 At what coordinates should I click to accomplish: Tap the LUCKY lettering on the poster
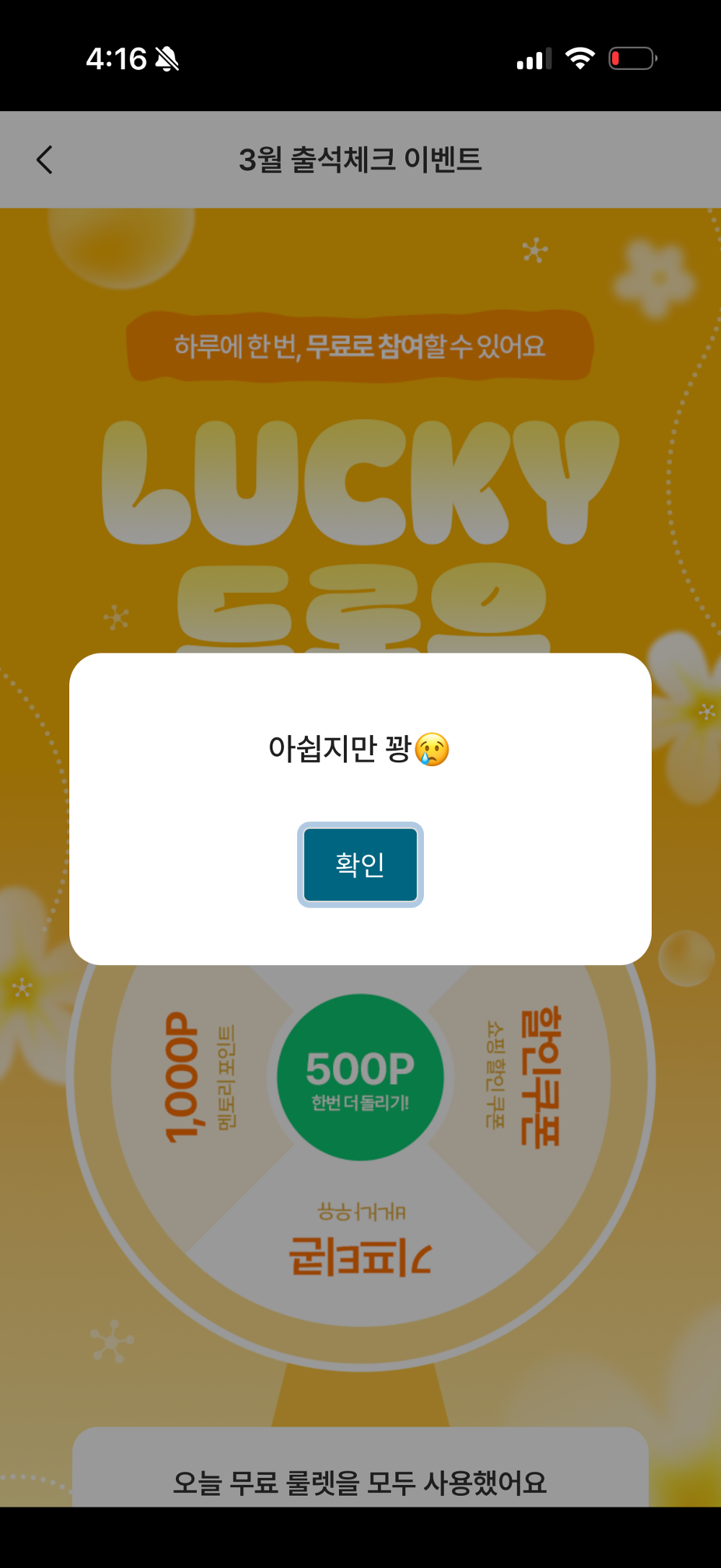point(360,480)
